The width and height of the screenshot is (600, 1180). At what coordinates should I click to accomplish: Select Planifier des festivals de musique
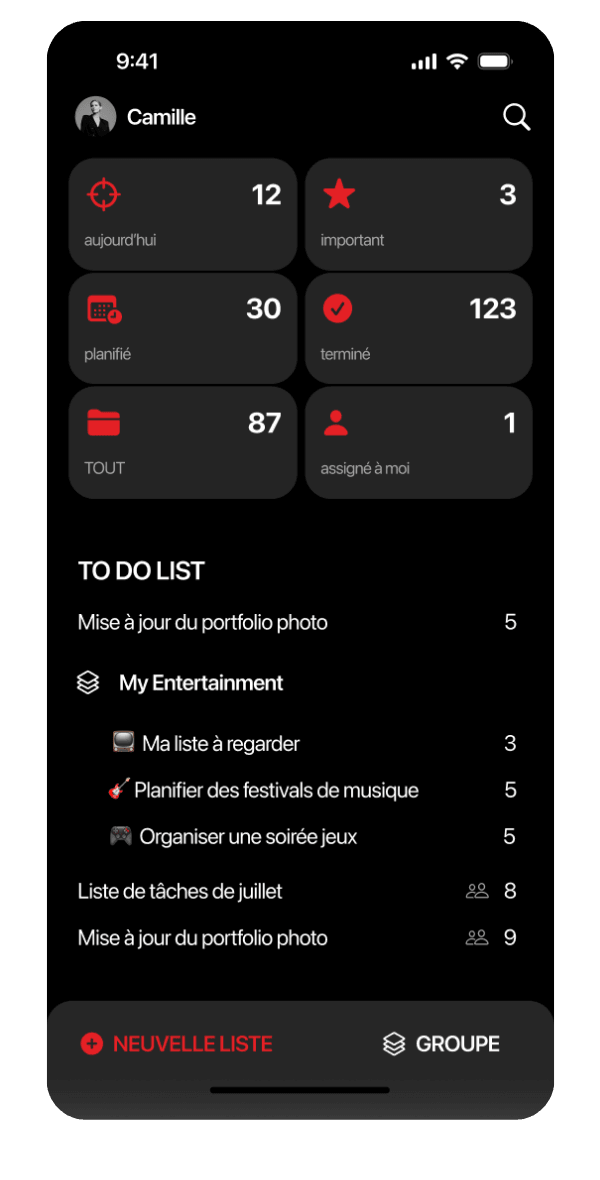pos(276,790)
